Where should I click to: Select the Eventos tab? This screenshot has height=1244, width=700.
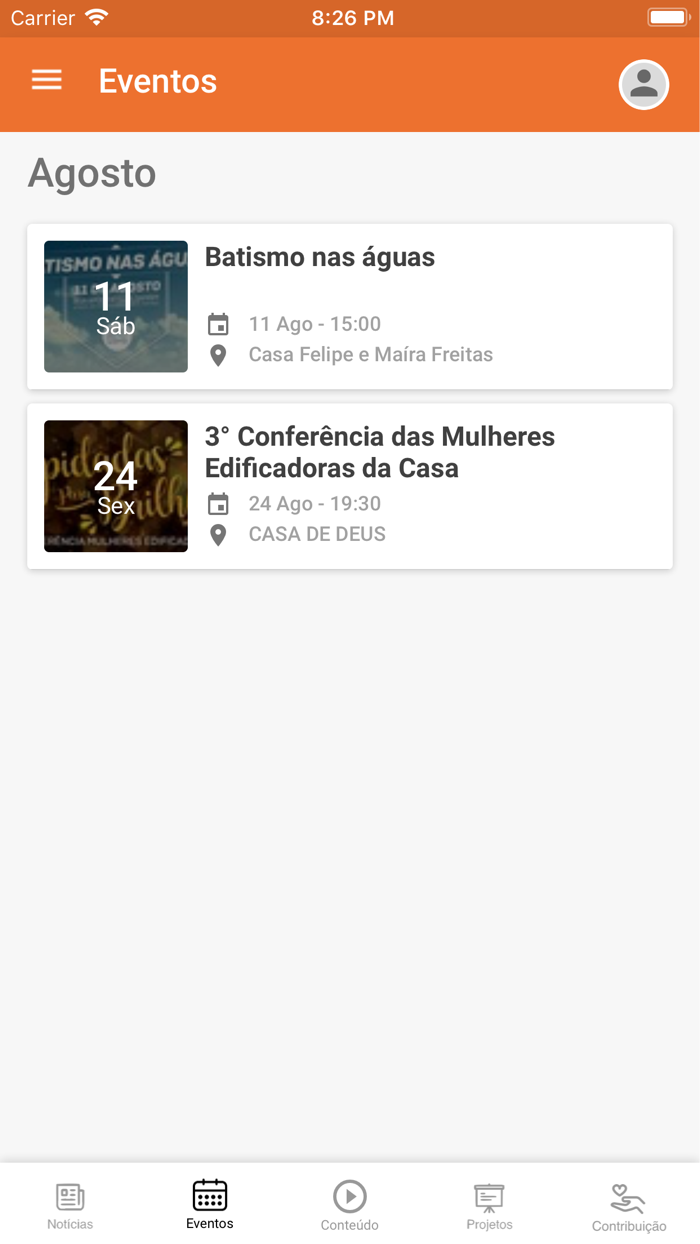[210, 1204]
